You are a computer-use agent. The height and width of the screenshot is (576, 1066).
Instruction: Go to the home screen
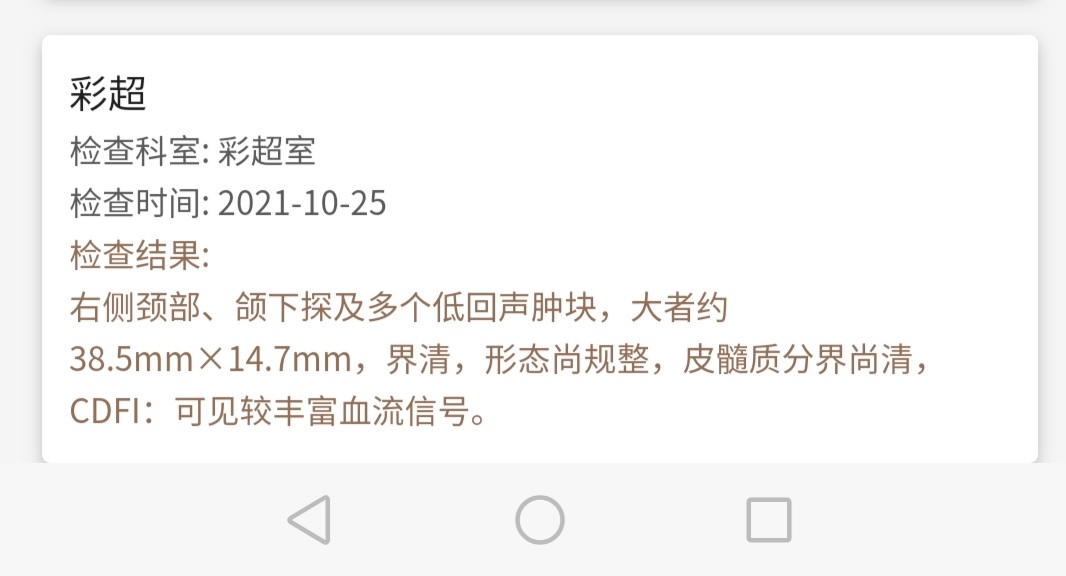point(540,520)
